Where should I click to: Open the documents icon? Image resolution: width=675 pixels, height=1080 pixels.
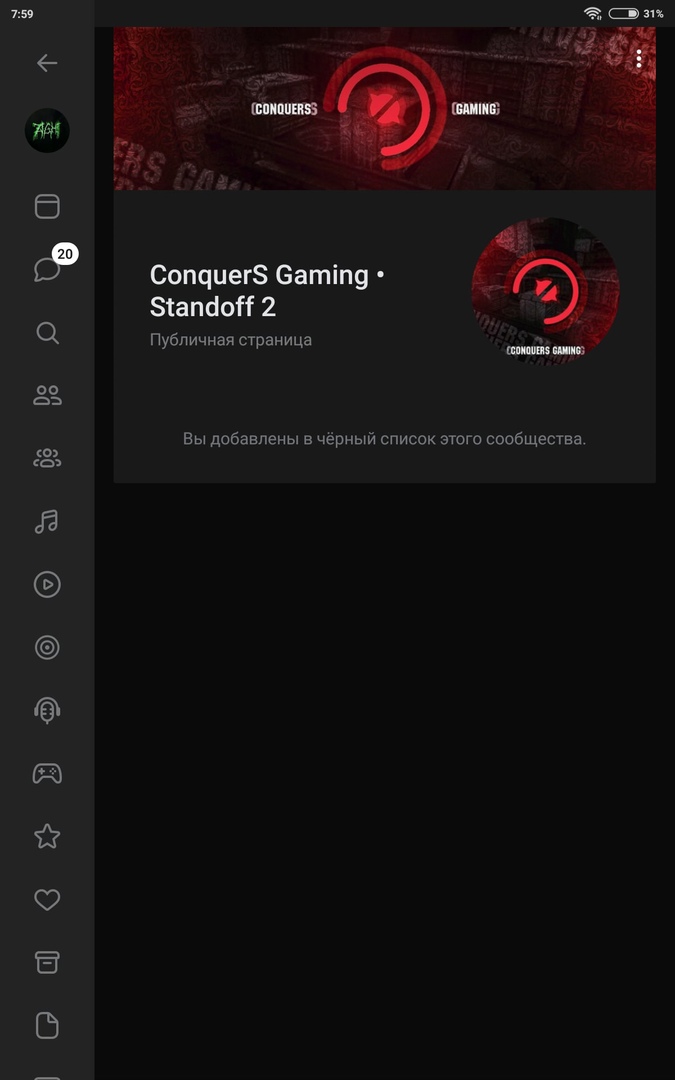[47, 1025]
